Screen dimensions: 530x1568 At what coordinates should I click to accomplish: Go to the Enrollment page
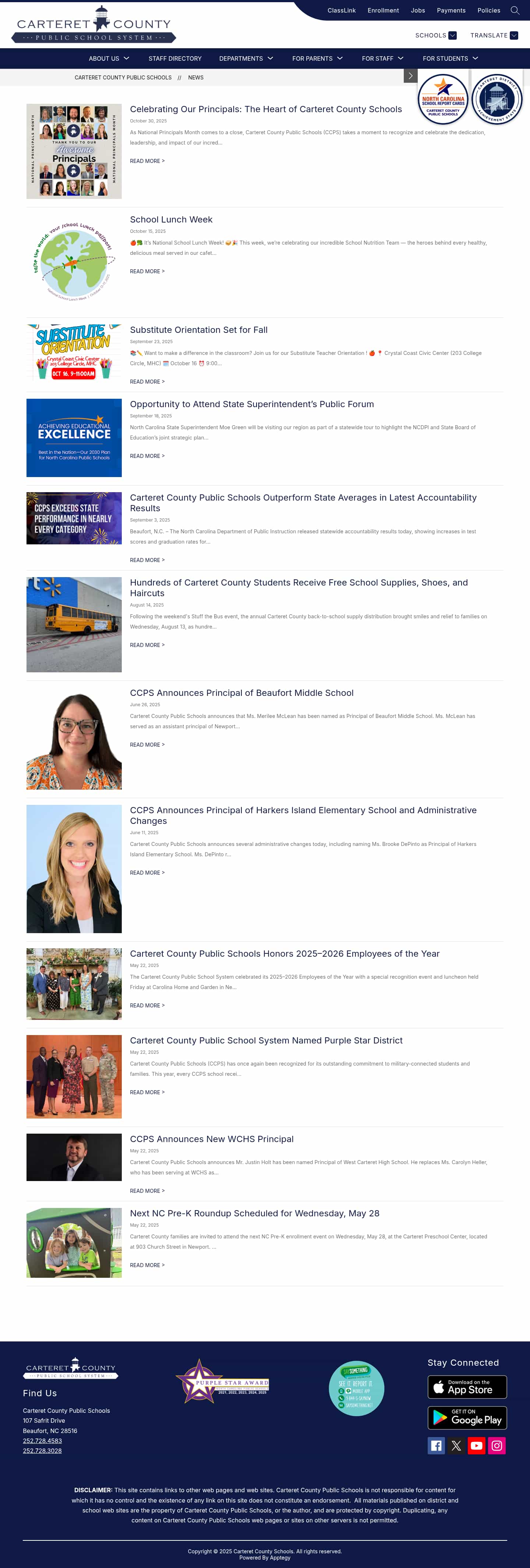382,10
